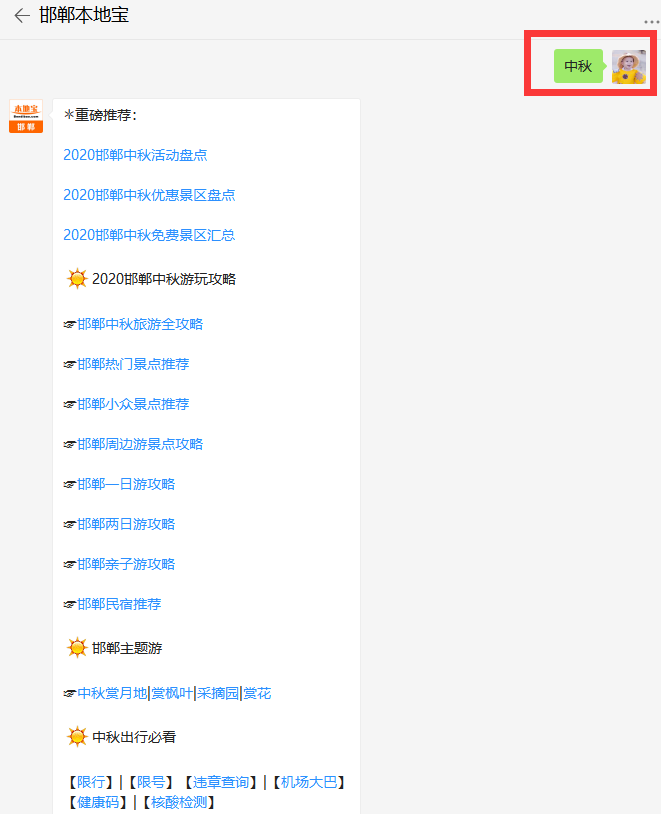The width and height of the screenshot is (661, 814).
Task: View 邯郸民宿推荐
Action: tap(119, 604)
